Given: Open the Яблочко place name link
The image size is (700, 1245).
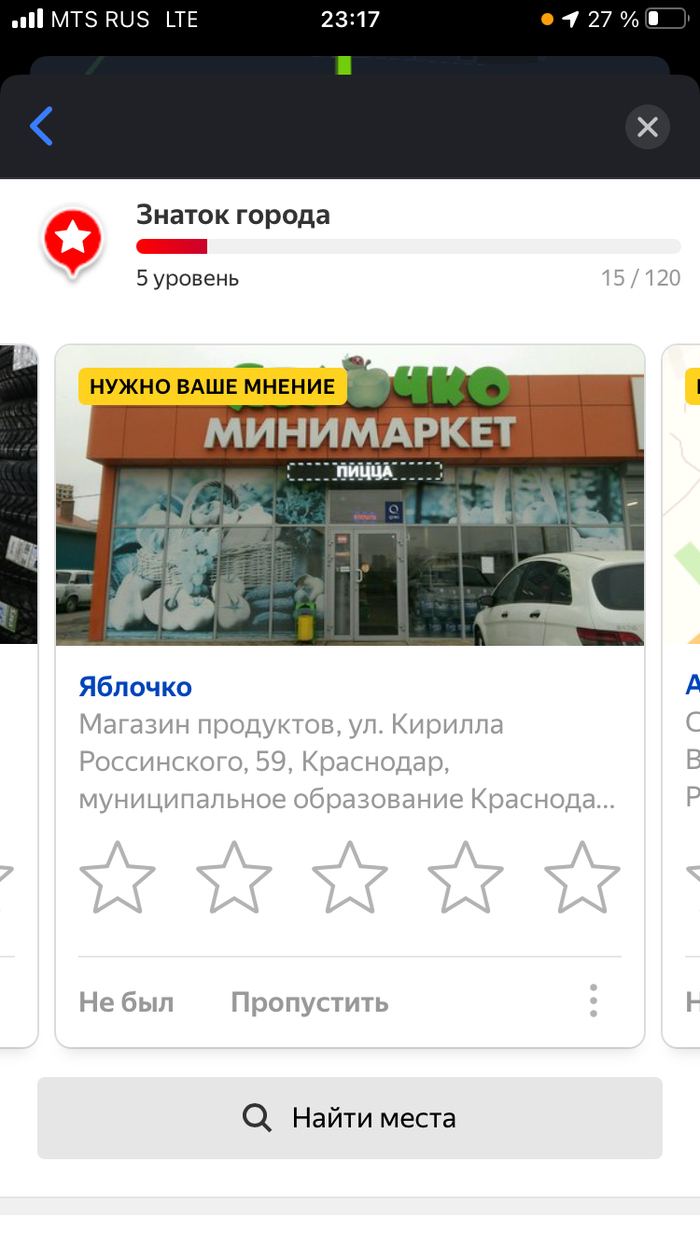Looking at the screenshot, I should coord(135,686).
